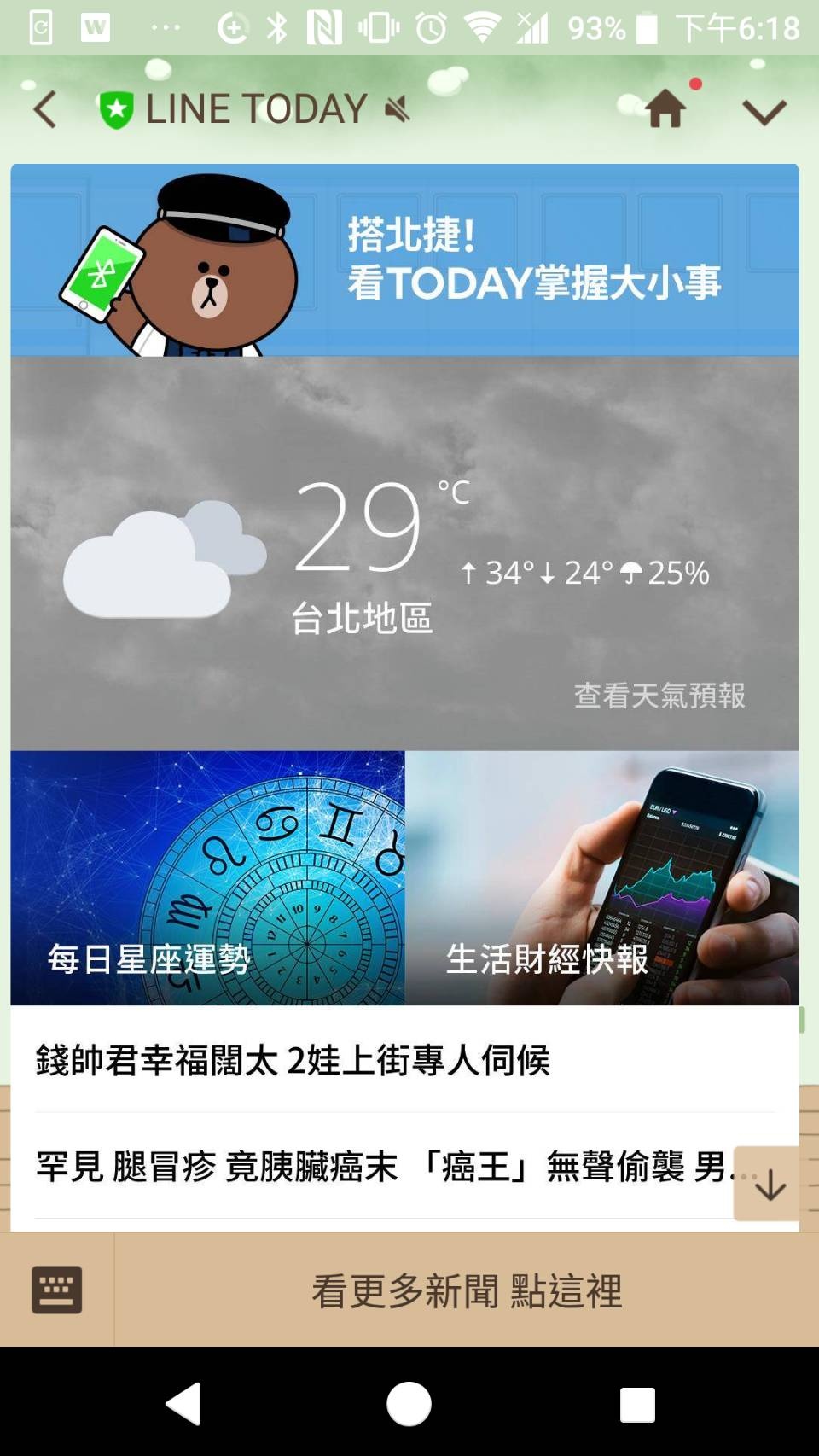Open 每日星座運勢 horoscope tile

207,877
